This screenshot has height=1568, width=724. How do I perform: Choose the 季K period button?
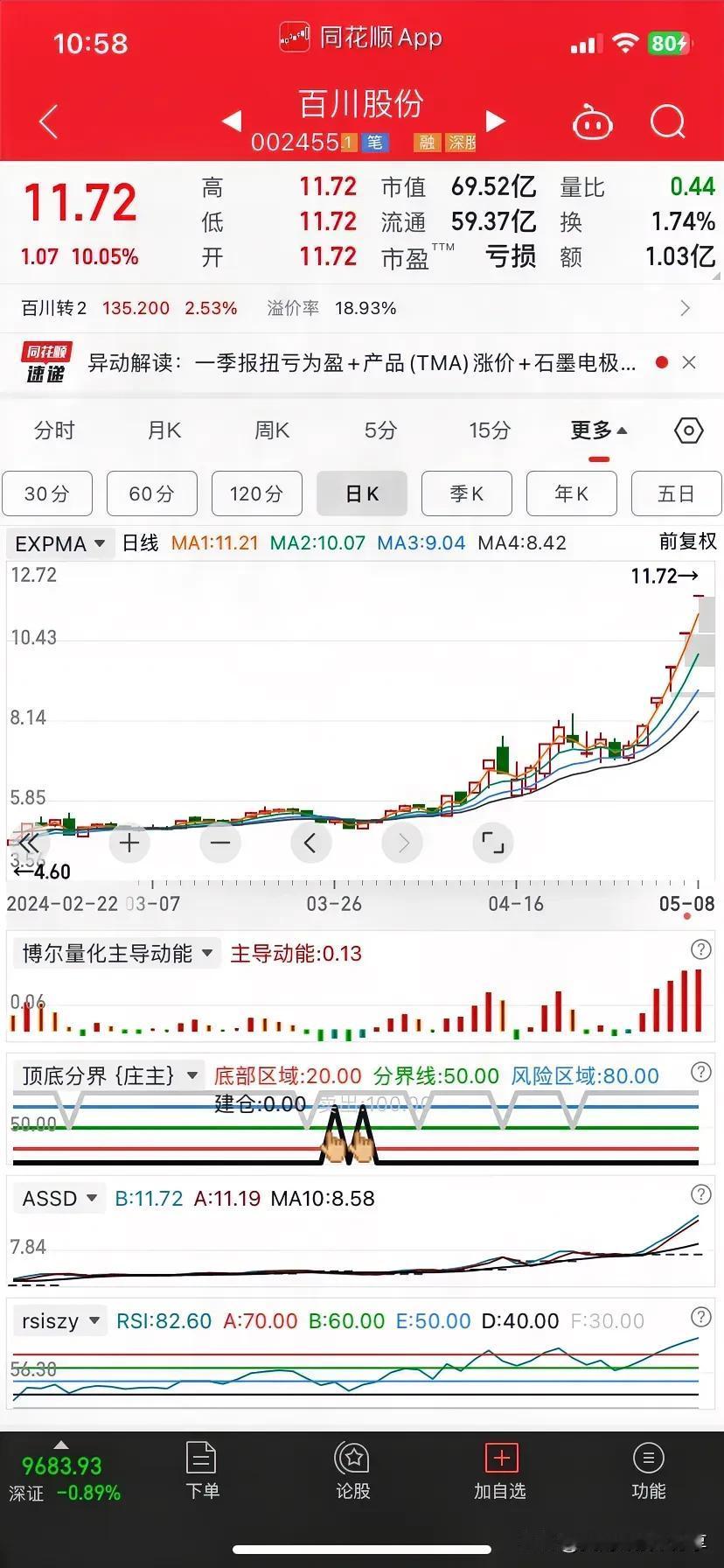click(x=466, y=493)
